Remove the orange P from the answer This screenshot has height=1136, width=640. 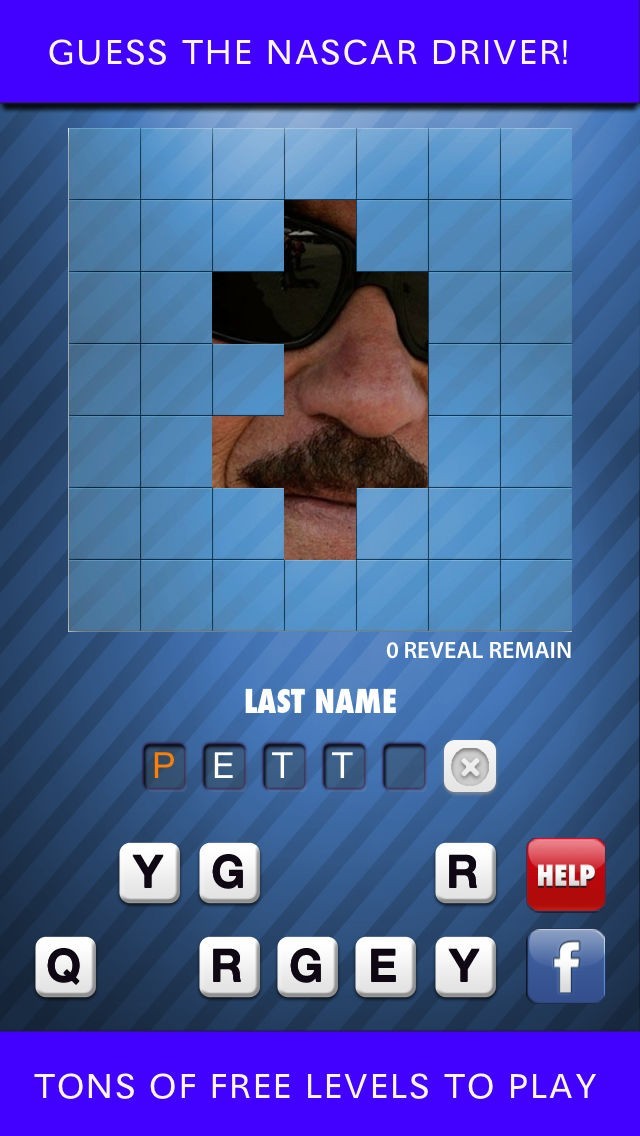click(164, 767)
